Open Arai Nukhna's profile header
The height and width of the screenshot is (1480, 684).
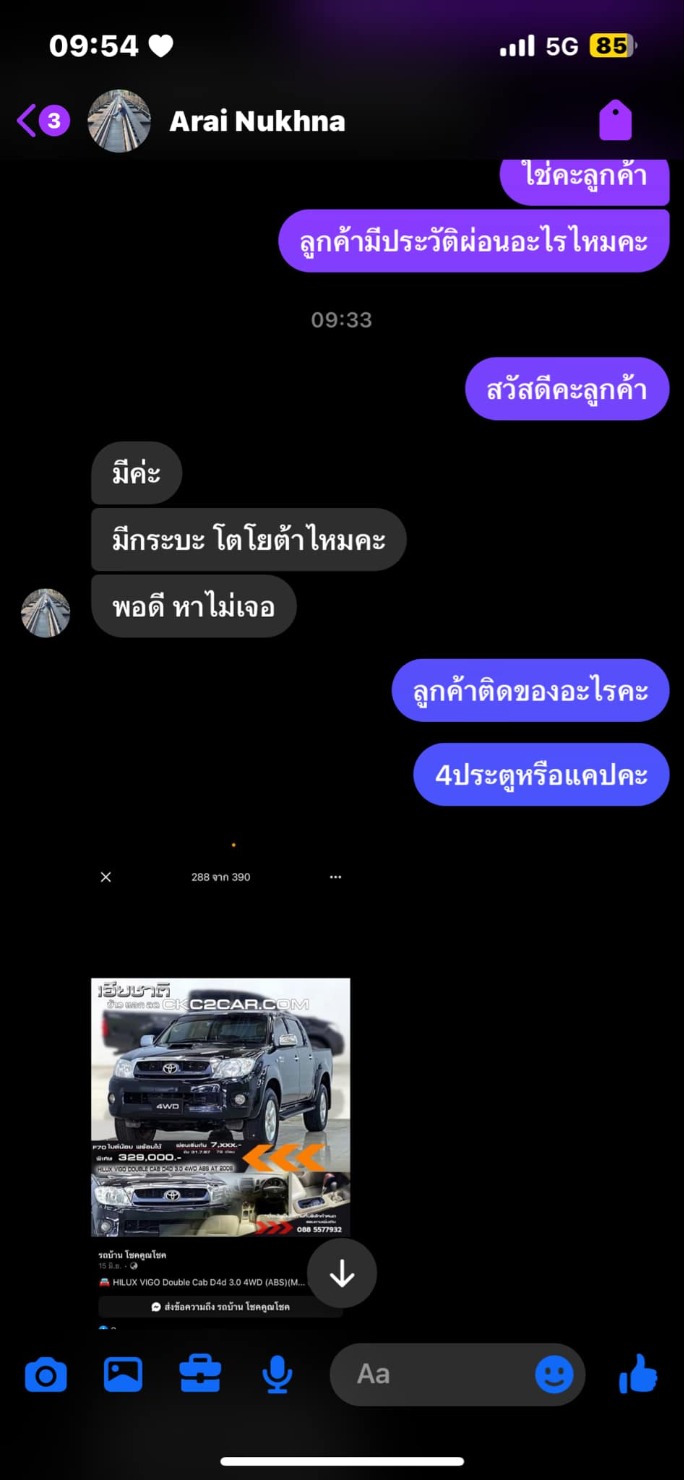[x=256, y=121]
